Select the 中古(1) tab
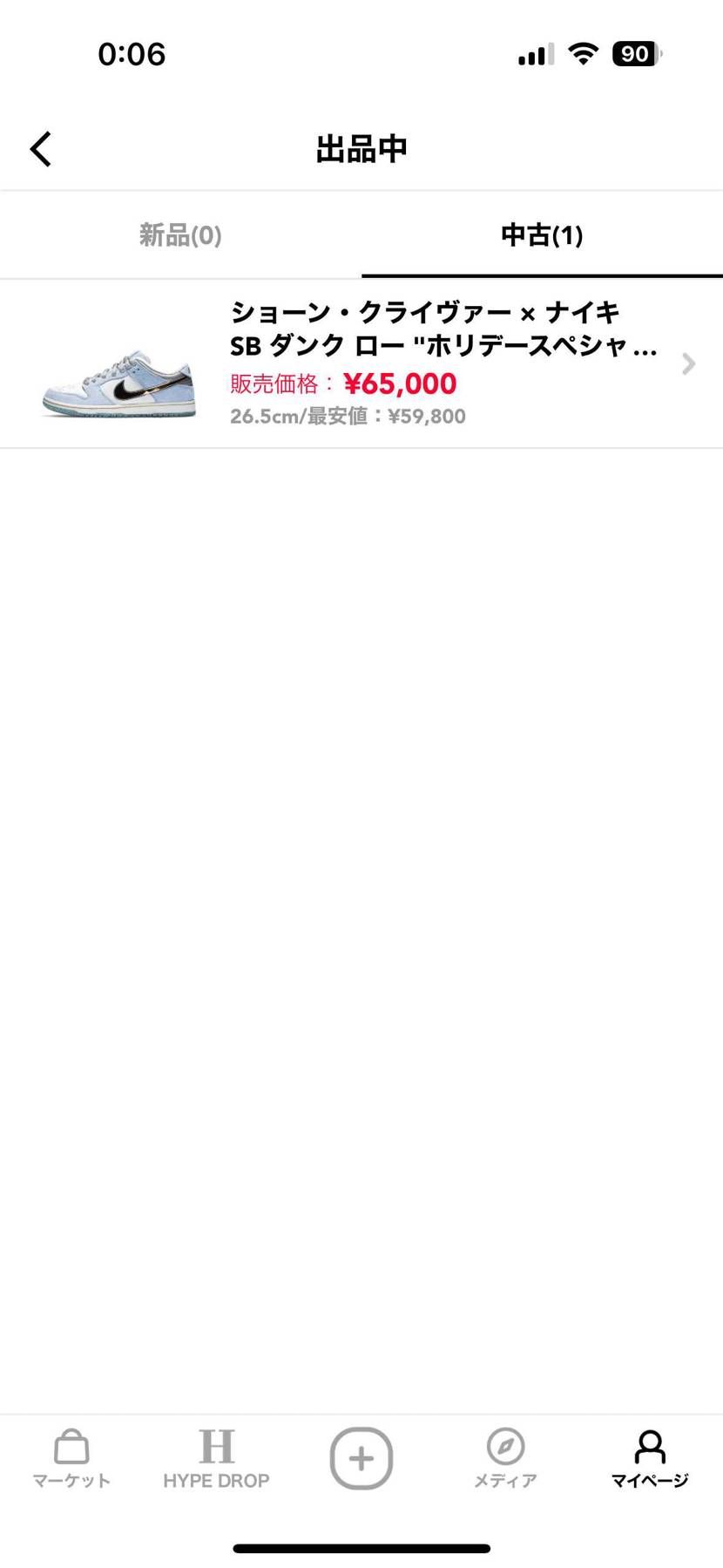This screenshot has height=1568, width=723. click(x=542, y=235)
